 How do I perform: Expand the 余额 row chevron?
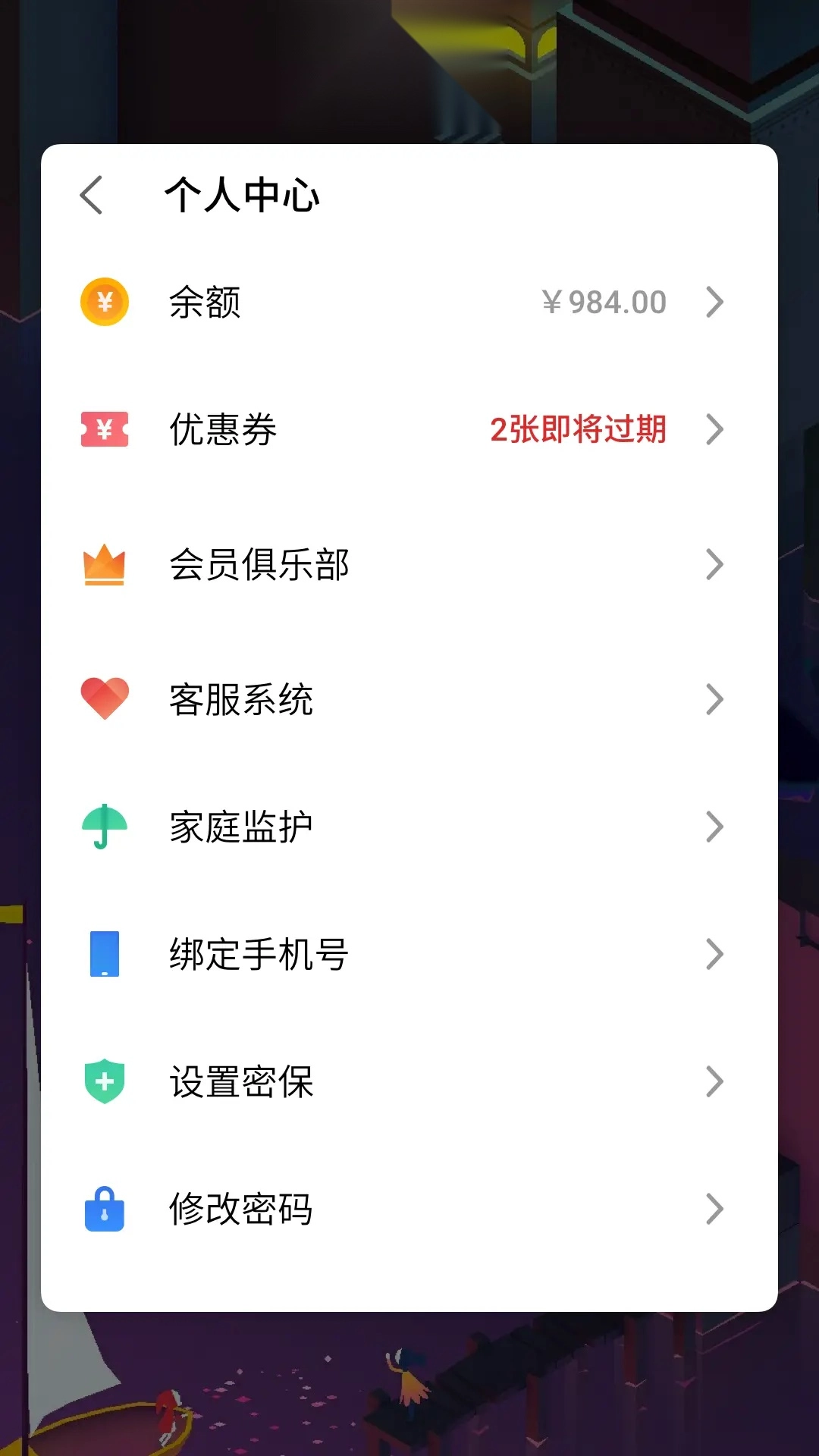click(x=714, y=303)
